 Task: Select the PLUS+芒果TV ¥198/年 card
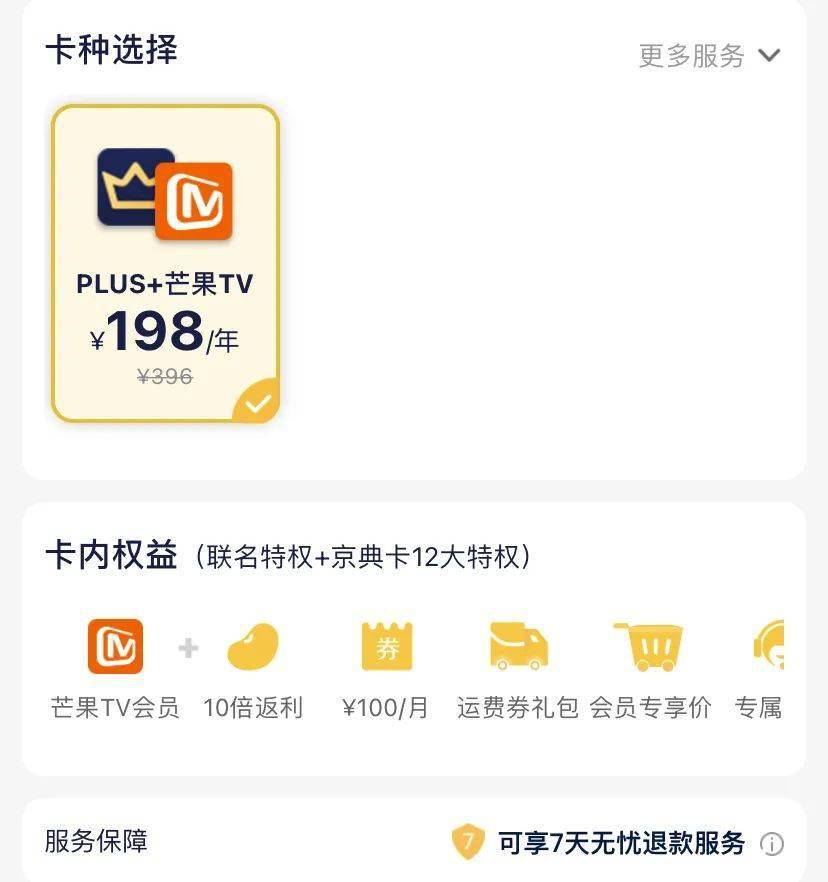(165, 264)
